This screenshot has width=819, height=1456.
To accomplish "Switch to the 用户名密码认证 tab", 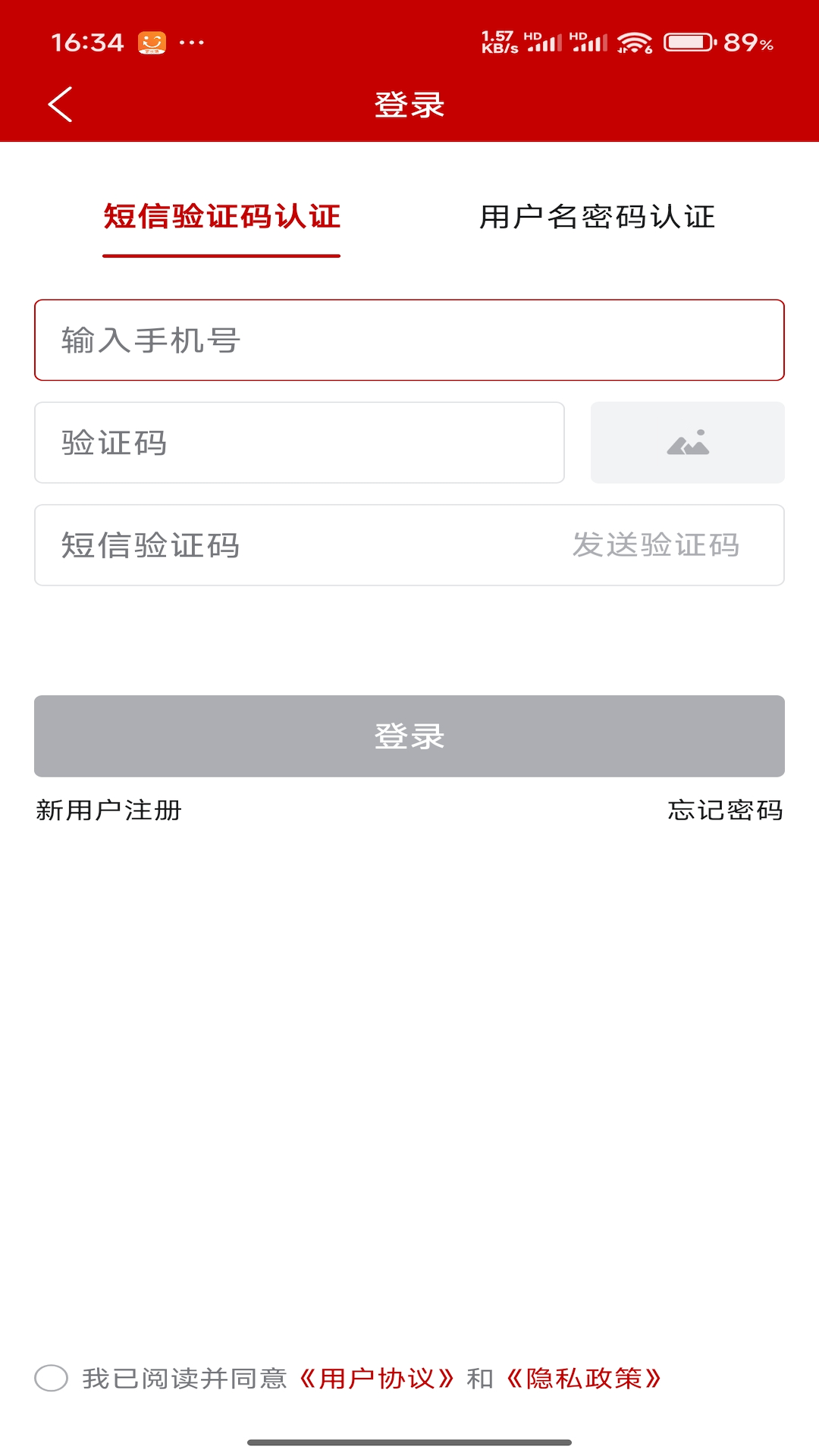I will click(x=598, y=216).
